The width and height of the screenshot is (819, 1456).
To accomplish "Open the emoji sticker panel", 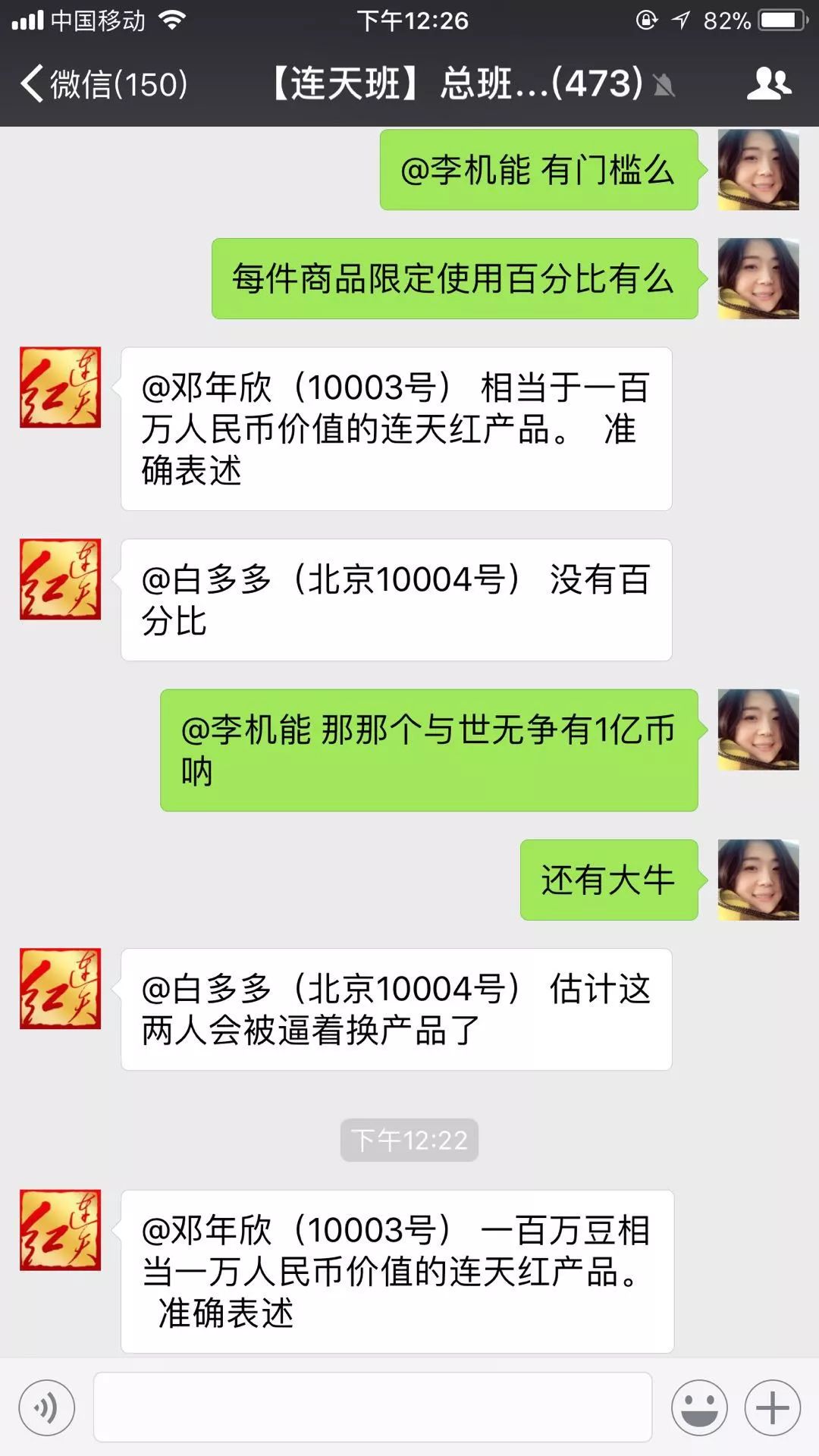I will tap(699, 1408).
